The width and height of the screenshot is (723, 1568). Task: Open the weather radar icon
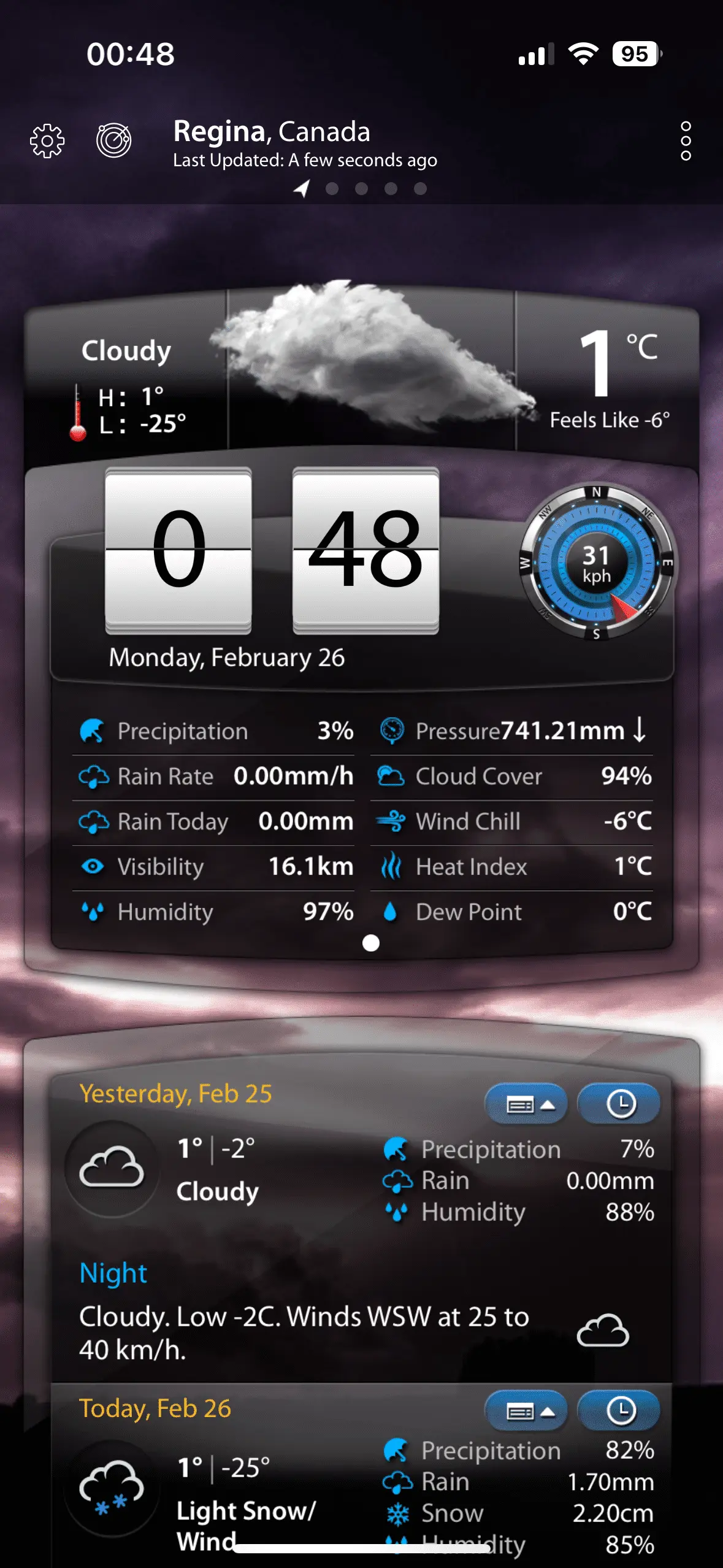pyautogui.click(x=114, y=140)
